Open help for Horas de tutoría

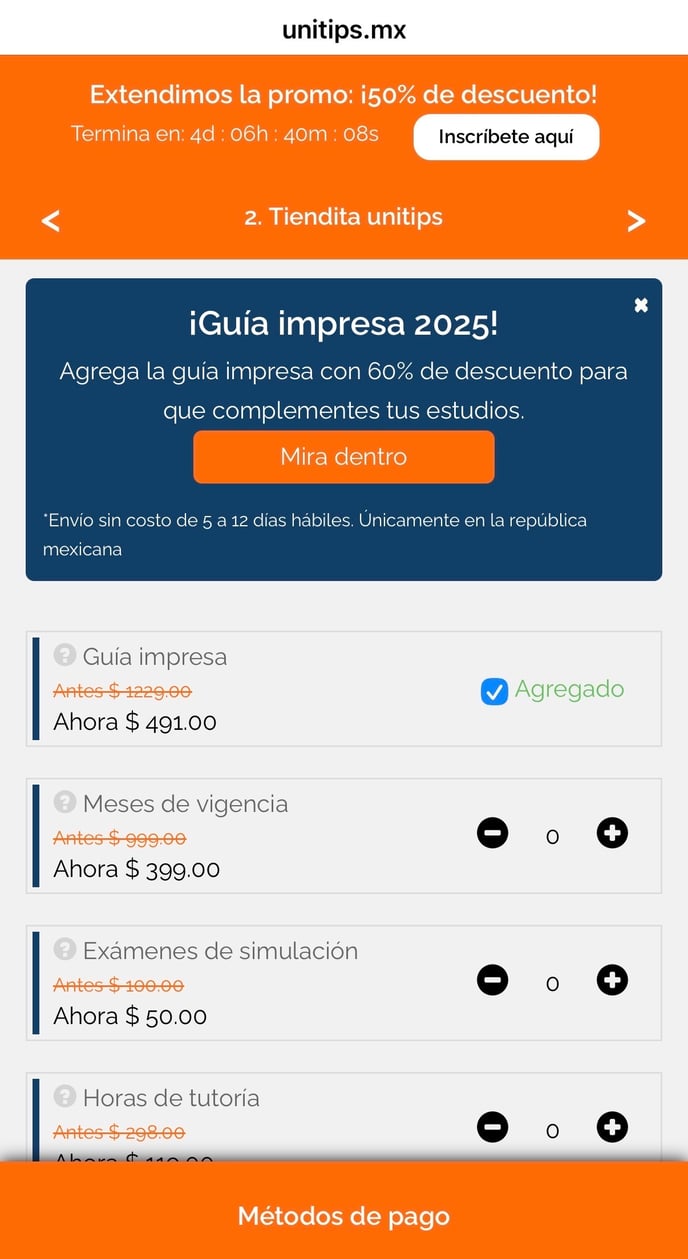click(x=65, y=1096)
